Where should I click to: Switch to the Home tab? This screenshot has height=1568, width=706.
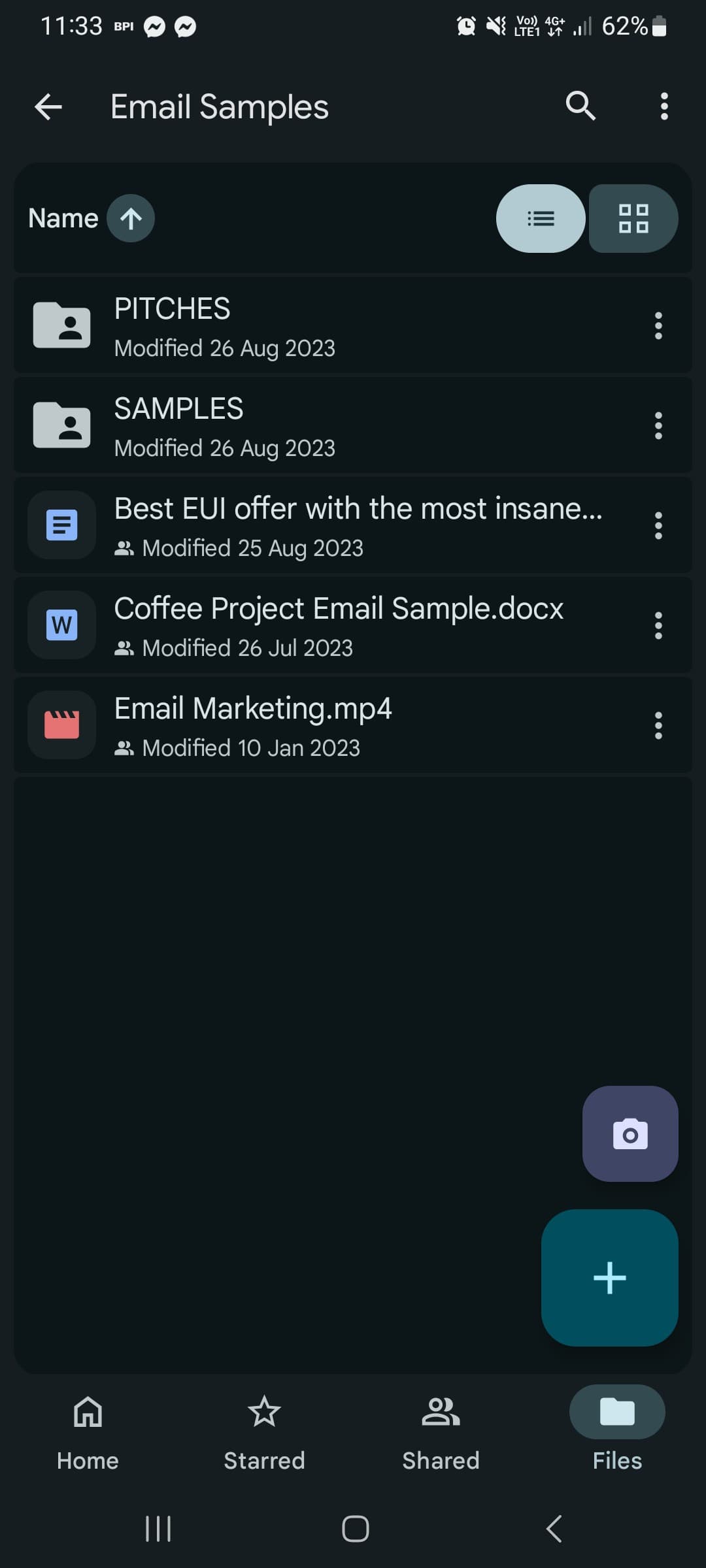point(88,1431)
